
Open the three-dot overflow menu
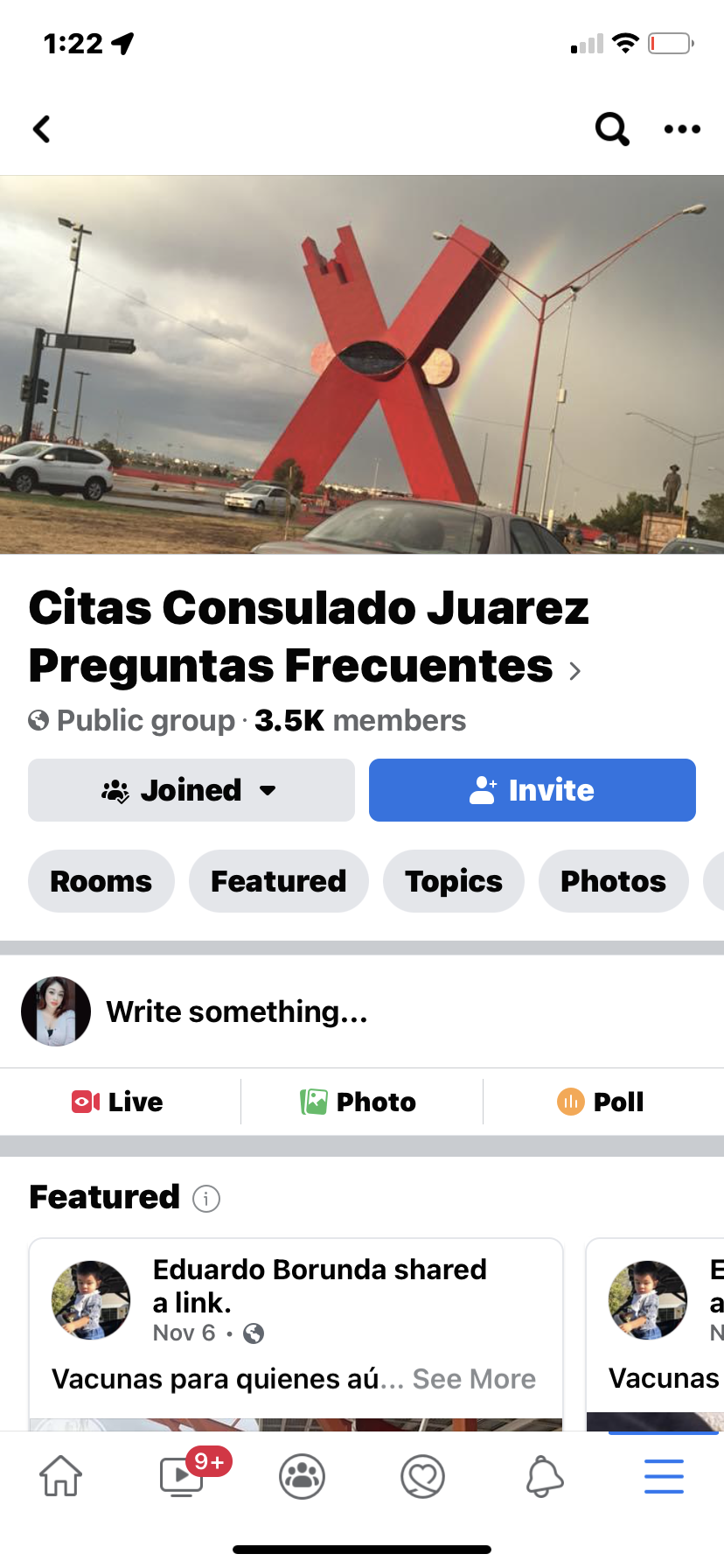click(682, 129)
